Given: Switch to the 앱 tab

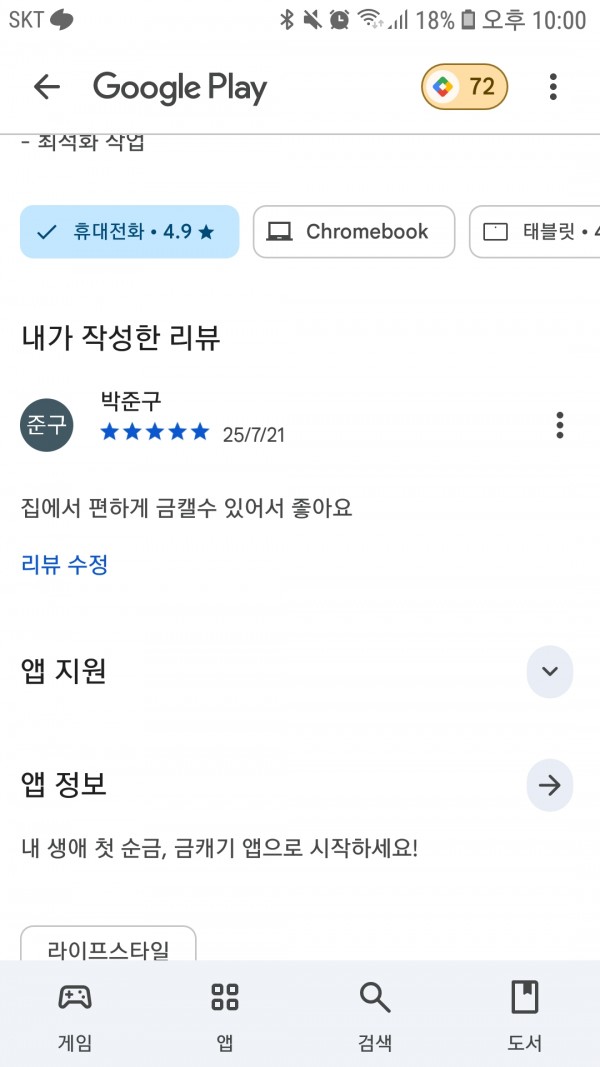Looking at the screenshot, I should 225,1016.
